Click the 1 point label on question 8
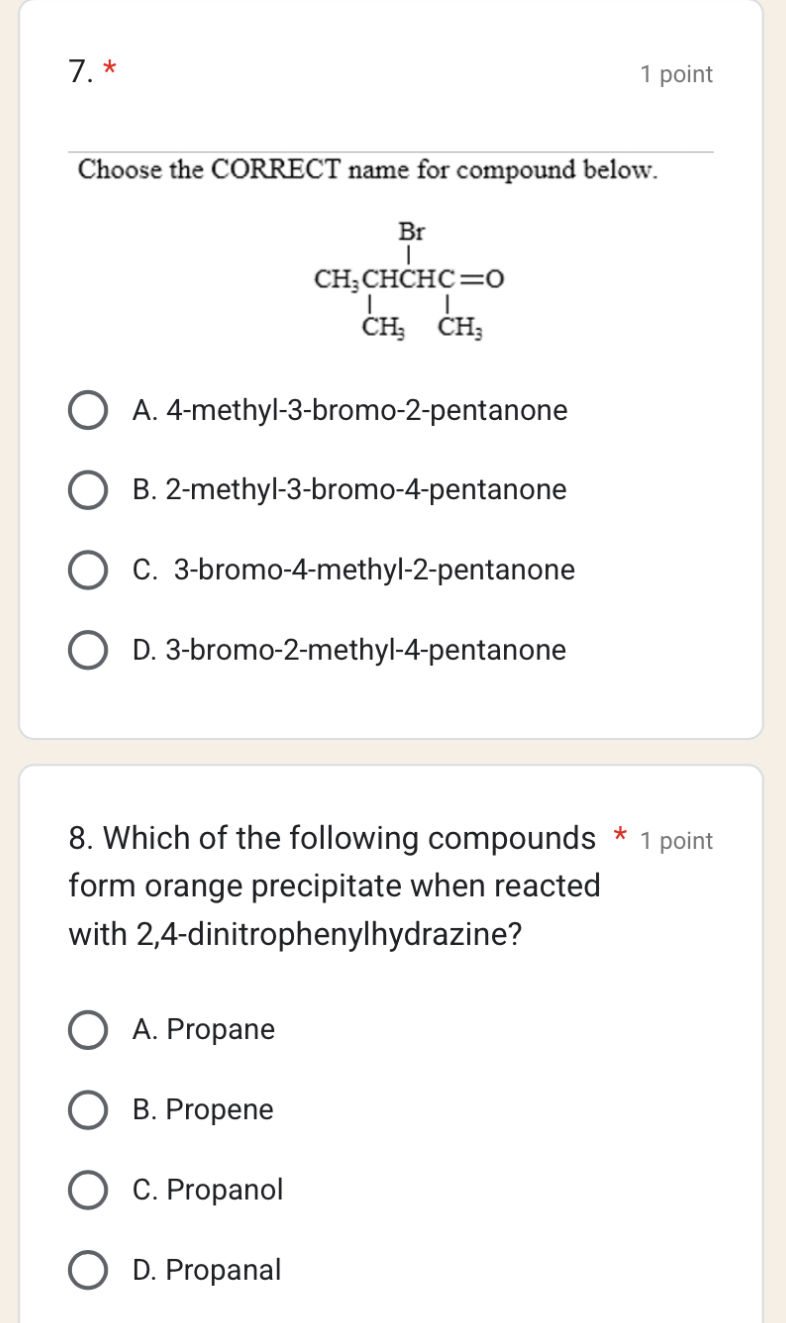Viewport: 786px width, 1323px height. 677,841
